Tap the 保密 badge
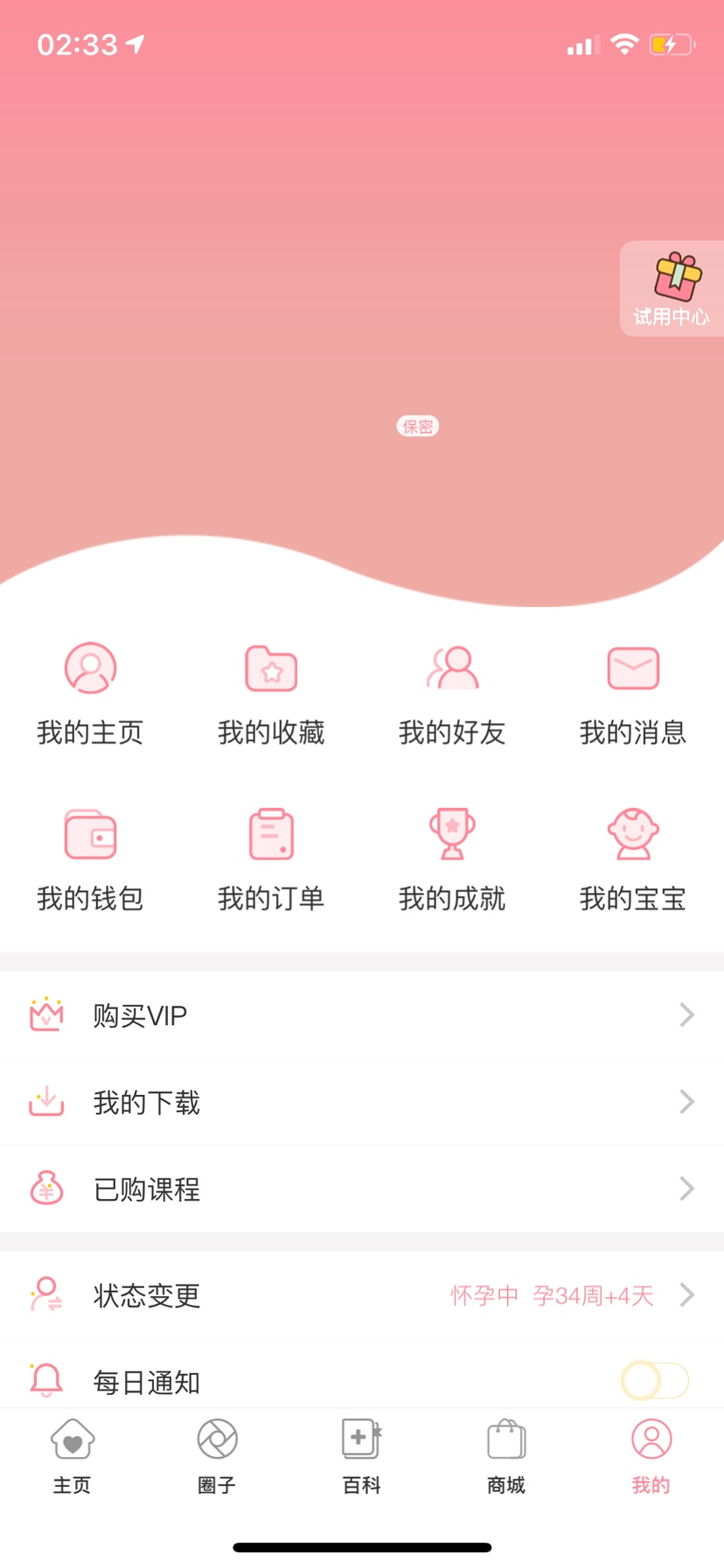 pos(418,427)
